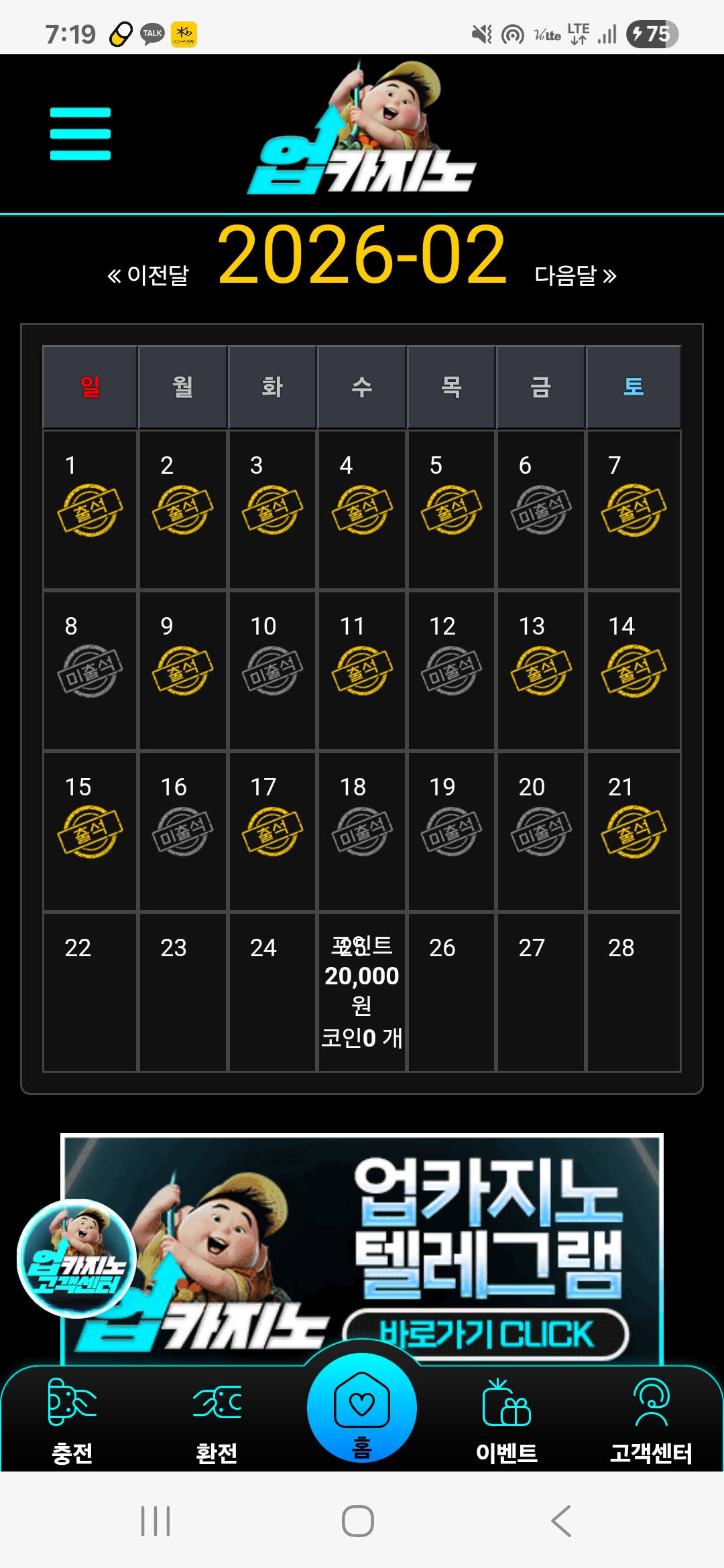Go back using system back button
724x1568 pixels.
coord(562,1520)
